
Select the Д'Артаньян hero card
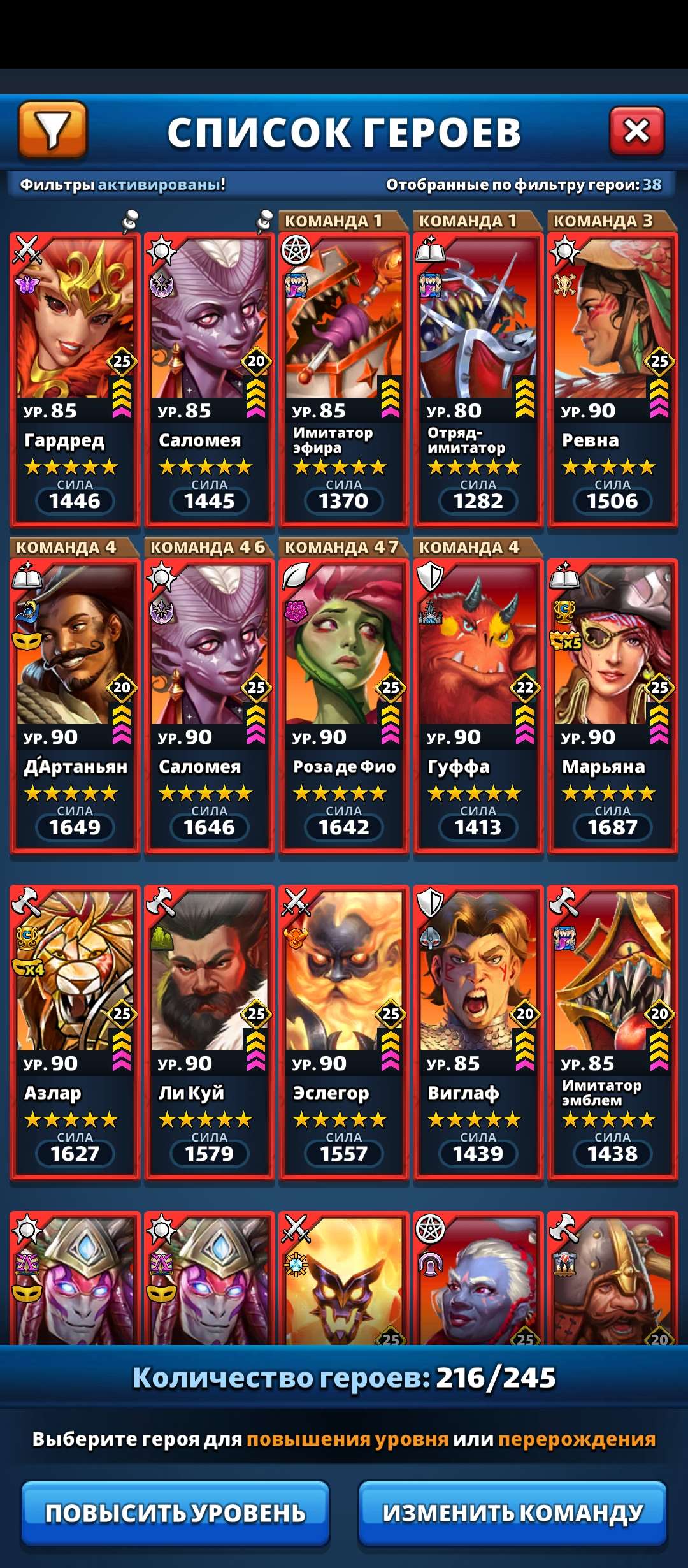[x=75, y=706]
